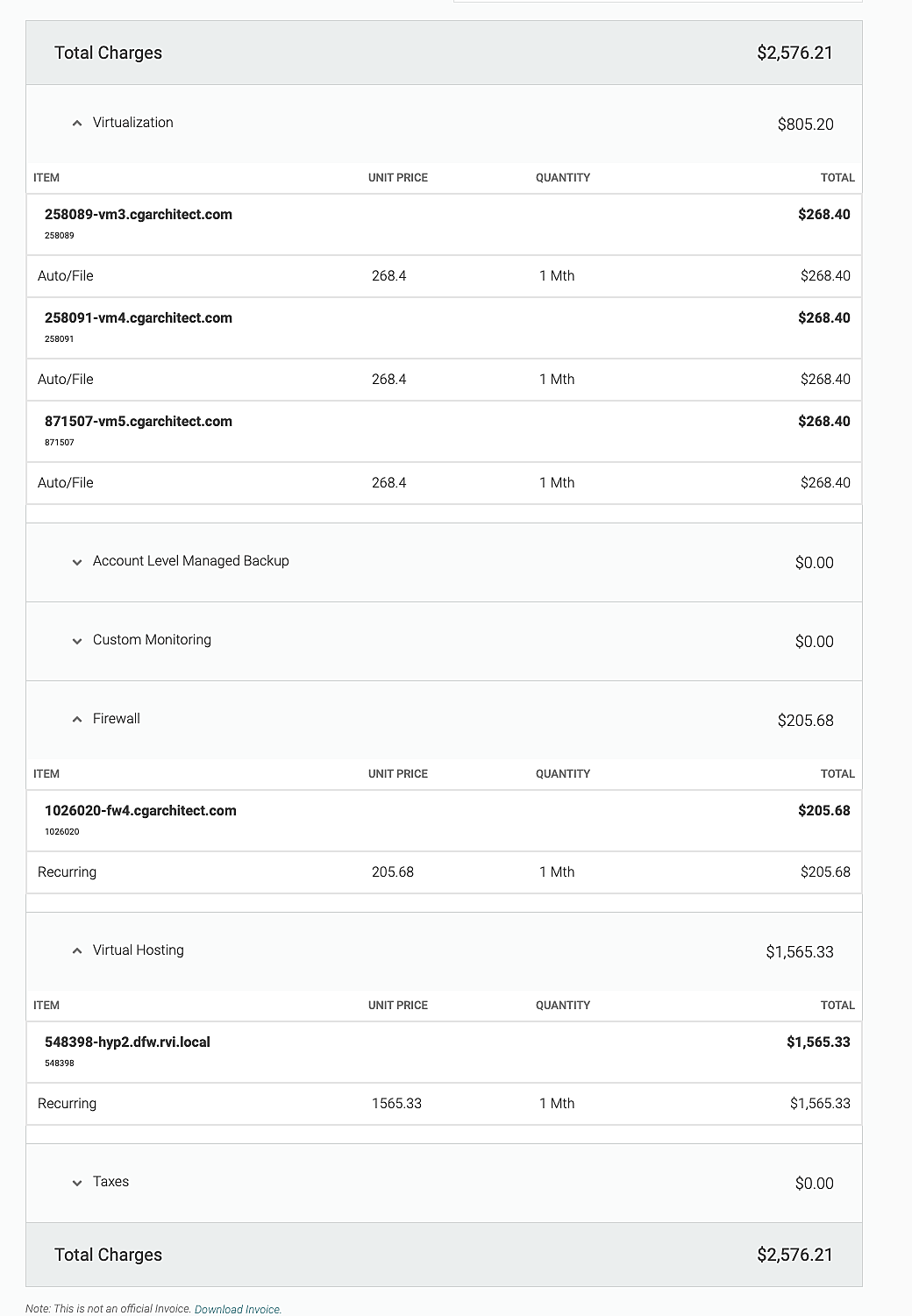The height and width of the screenshot is (1316, 912).
Task: Expand the Custom Monitoring section
Action: pyautogui.click(x=77, y=641)
